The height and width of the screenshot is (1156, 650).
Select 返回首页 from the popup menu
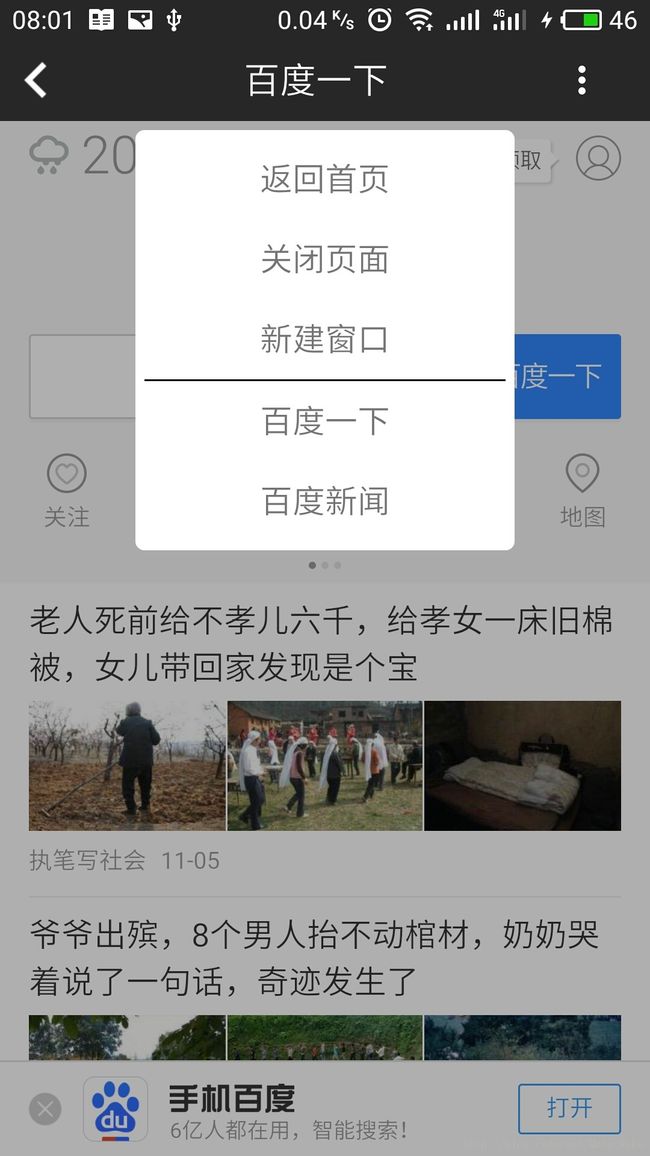click(x=325, y=178)
